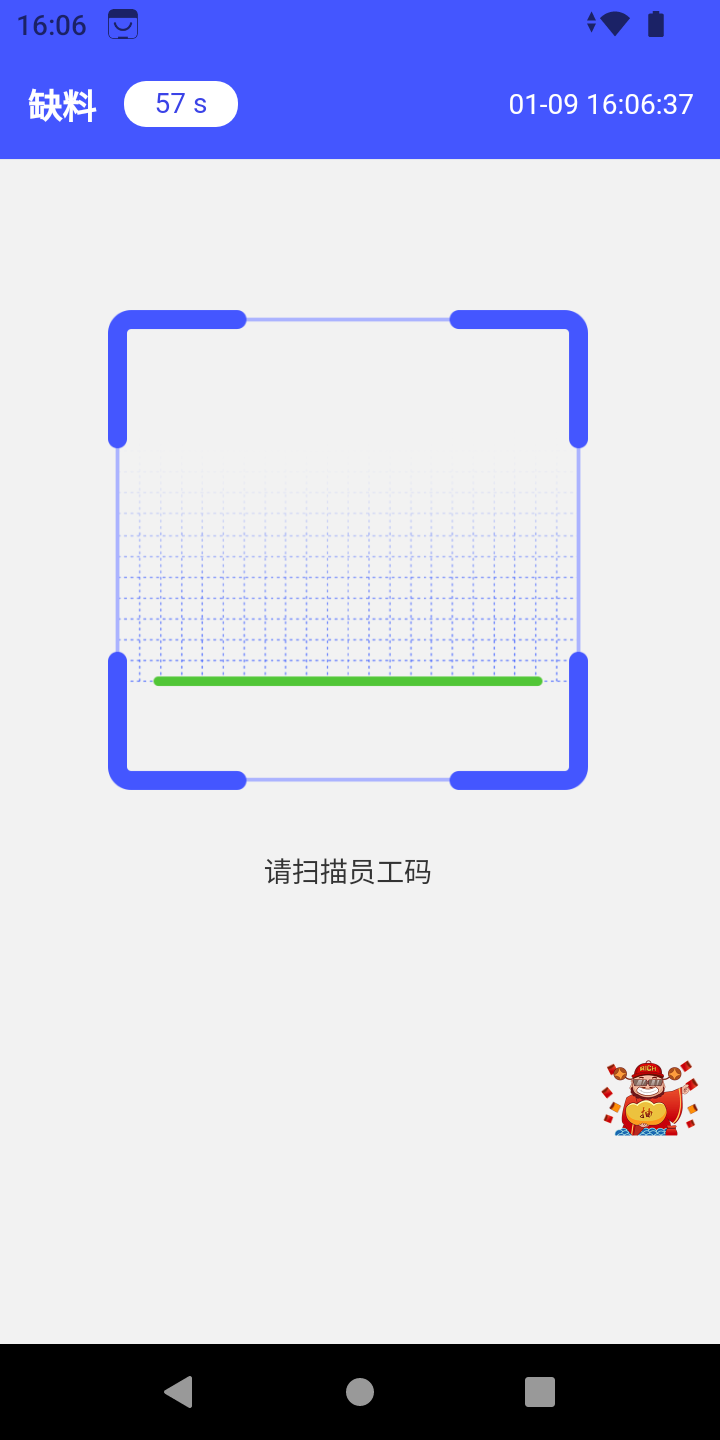The height and width of the screenshot is (1440, 720).
Task: Tap the 57 s countdown pill
Action: (x=181, y=104)
